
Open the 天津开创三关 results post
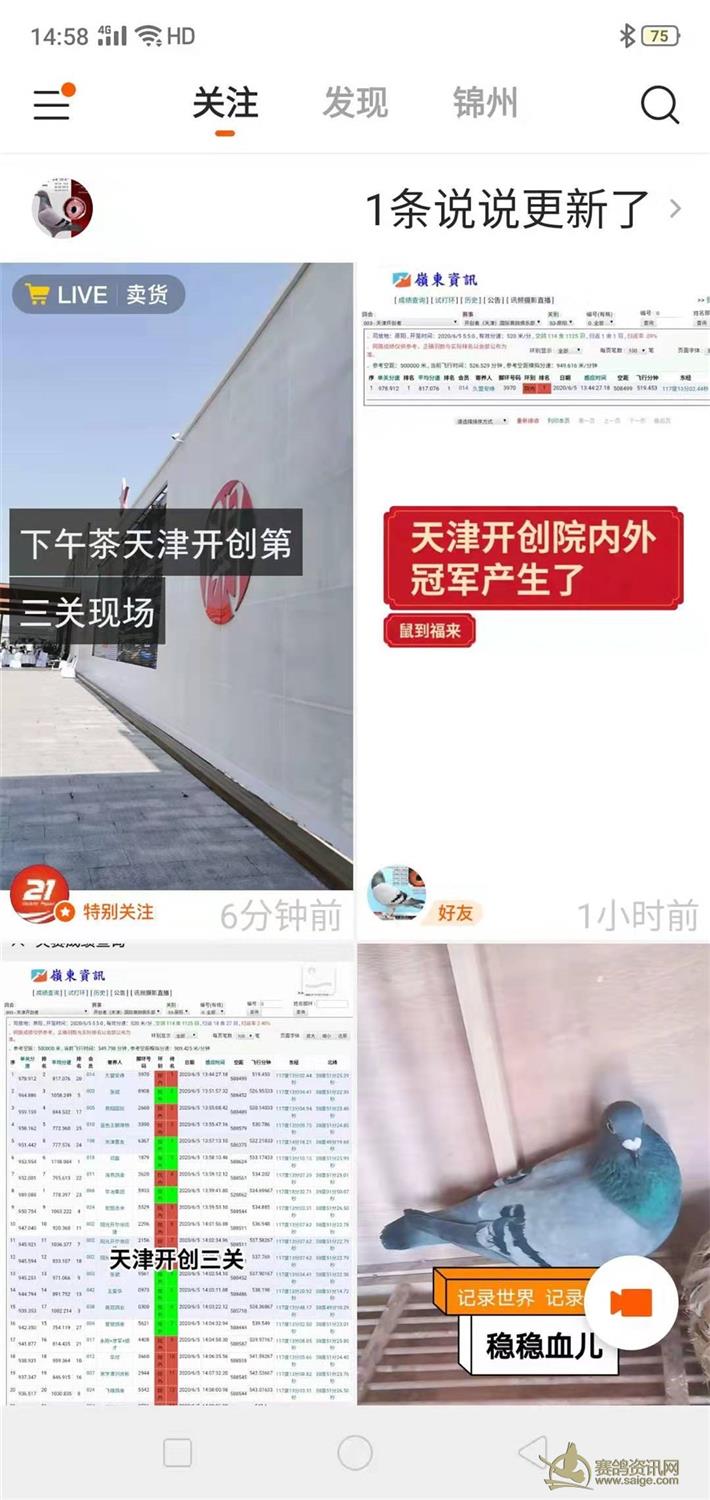point(177,1170)
